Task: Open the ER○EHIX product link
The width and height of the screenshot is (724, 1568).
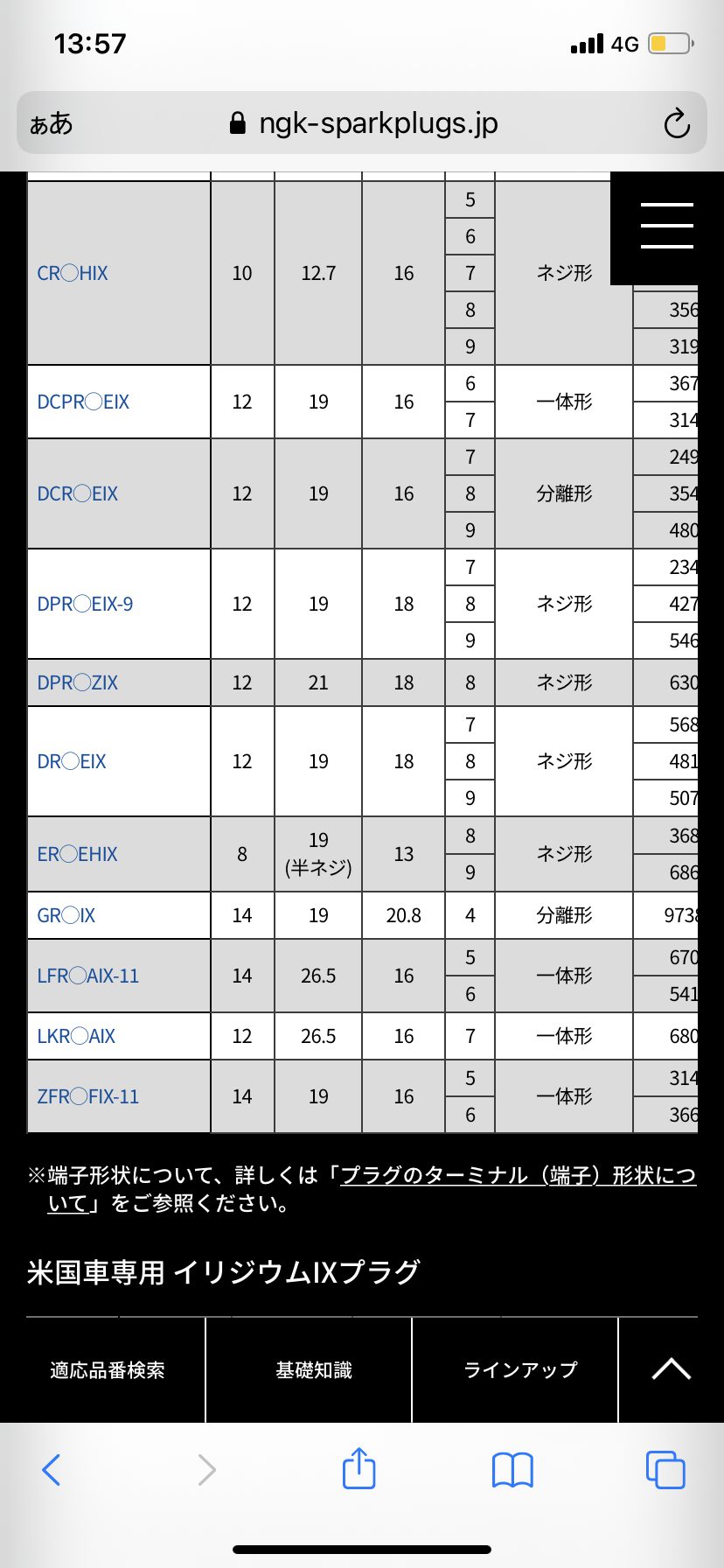Action: 77,854
